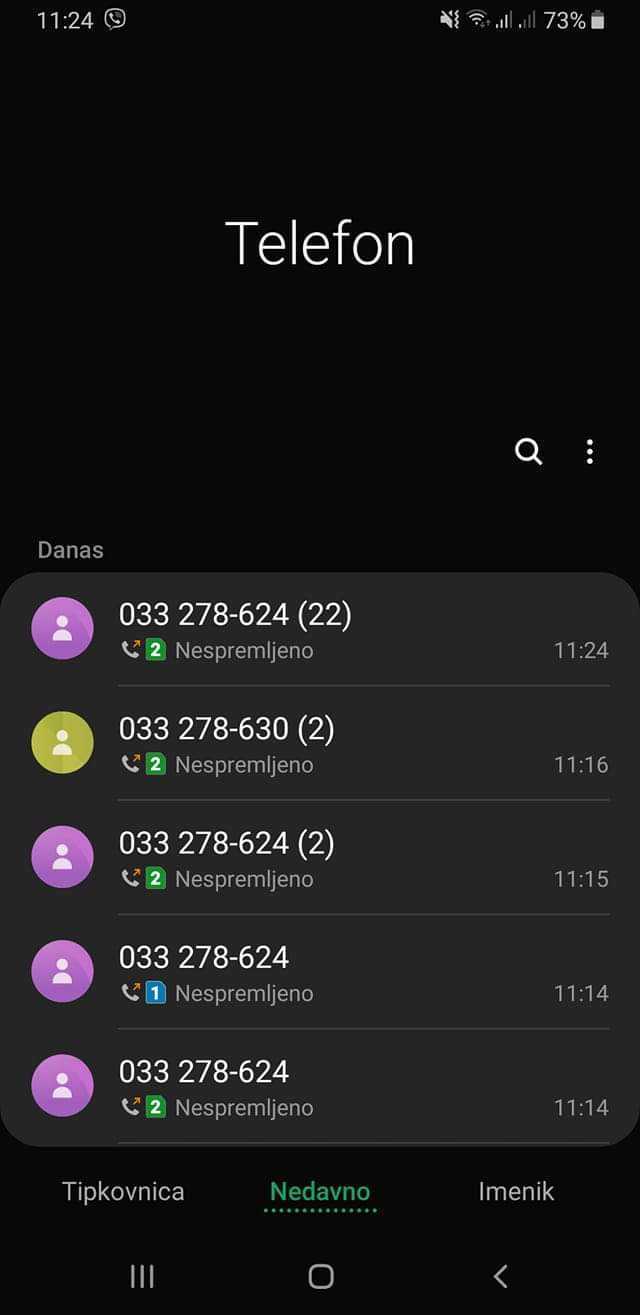Go to the Imenik tab
Screen dimensions: 640x1315
click(516, 1191)
